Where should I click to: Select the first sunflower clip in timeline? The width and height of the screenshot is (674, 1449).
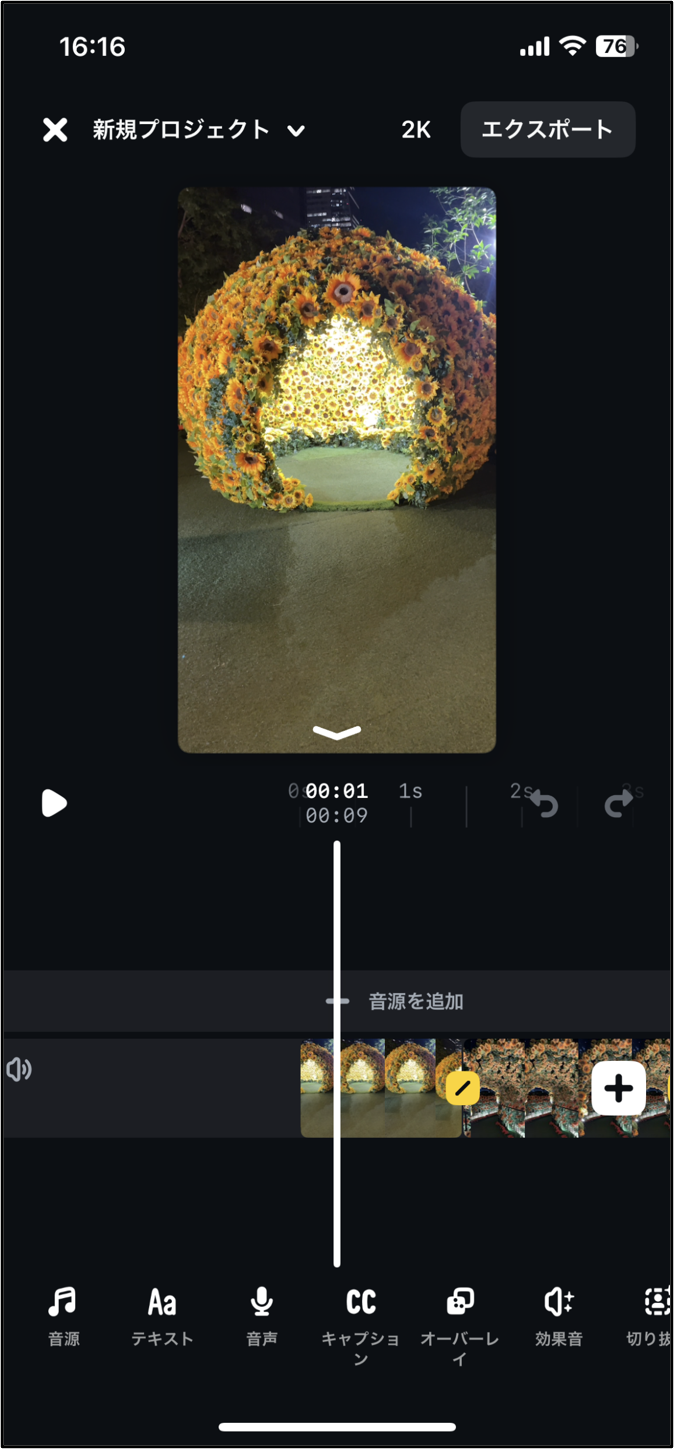pos(380,1088)
